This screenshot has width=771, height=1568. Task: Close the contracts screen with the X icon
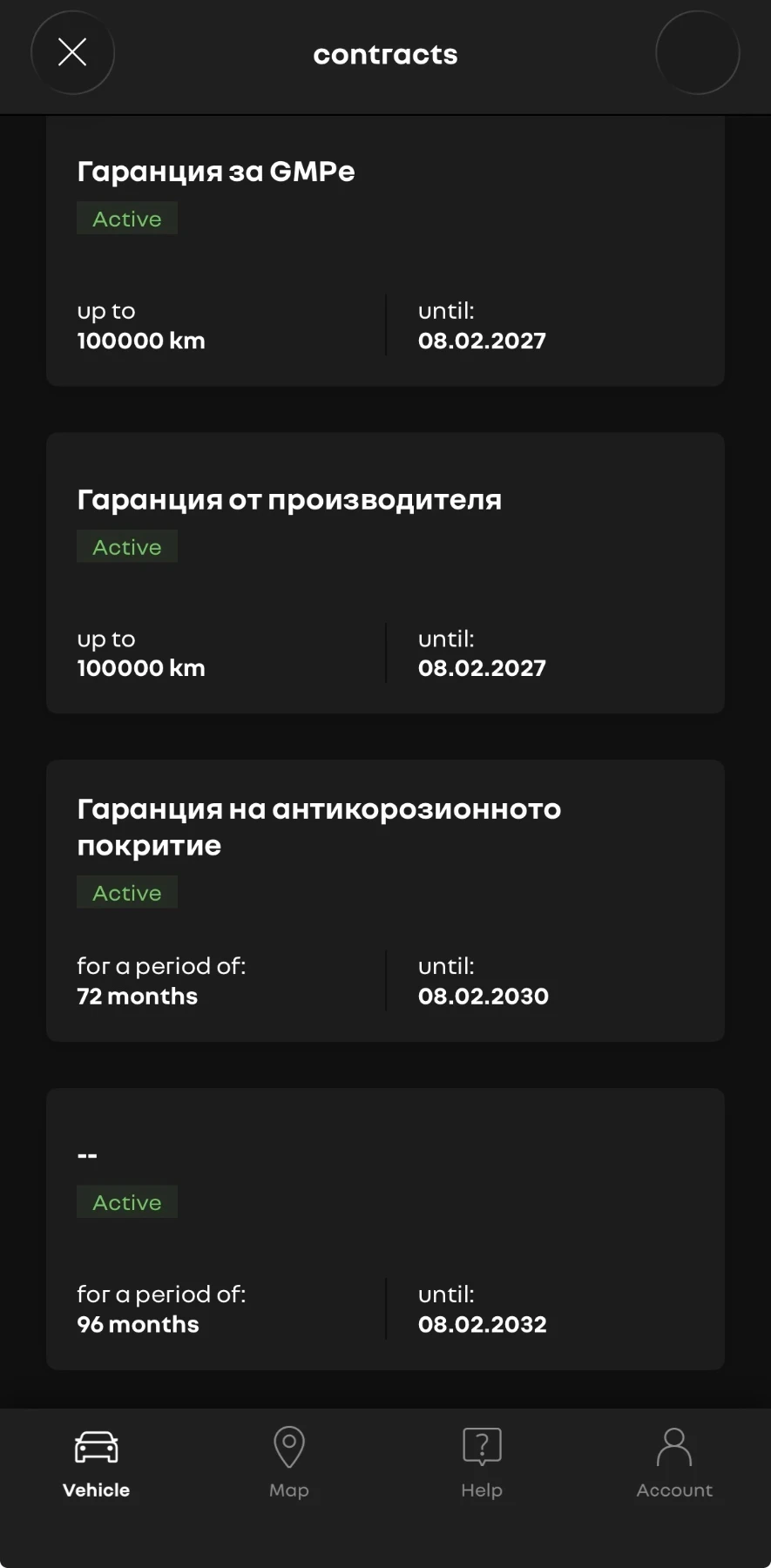click(72, 52)
